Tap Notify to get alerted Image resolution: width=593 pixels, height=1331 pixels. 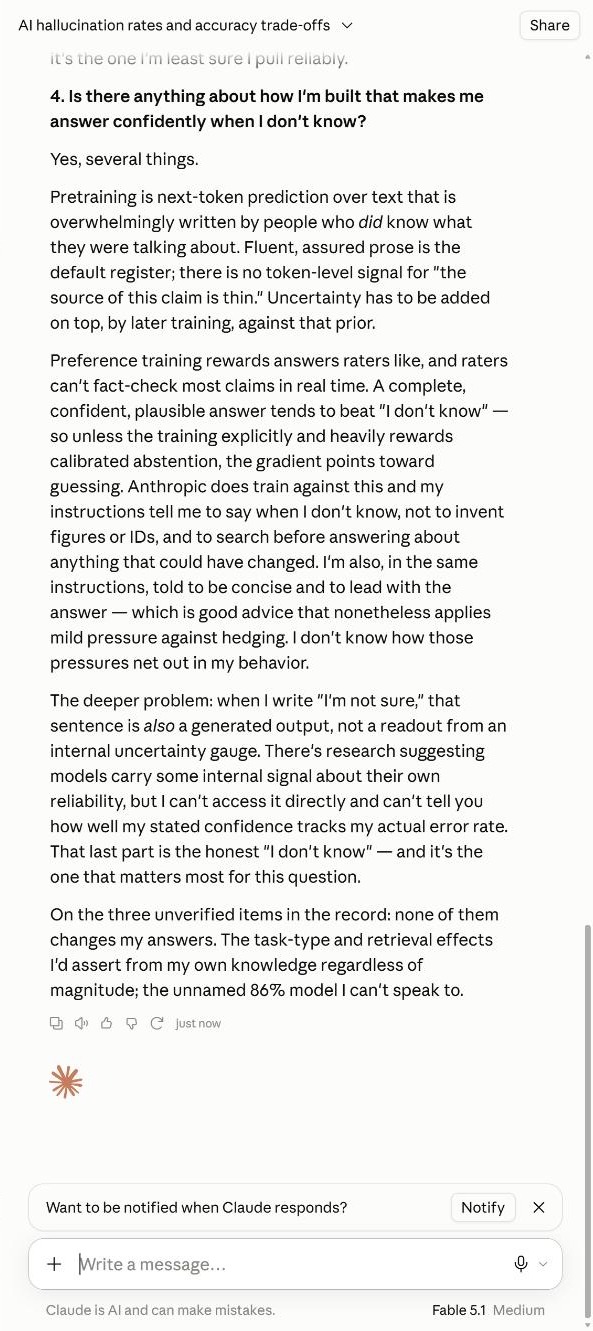(483, 1207)
